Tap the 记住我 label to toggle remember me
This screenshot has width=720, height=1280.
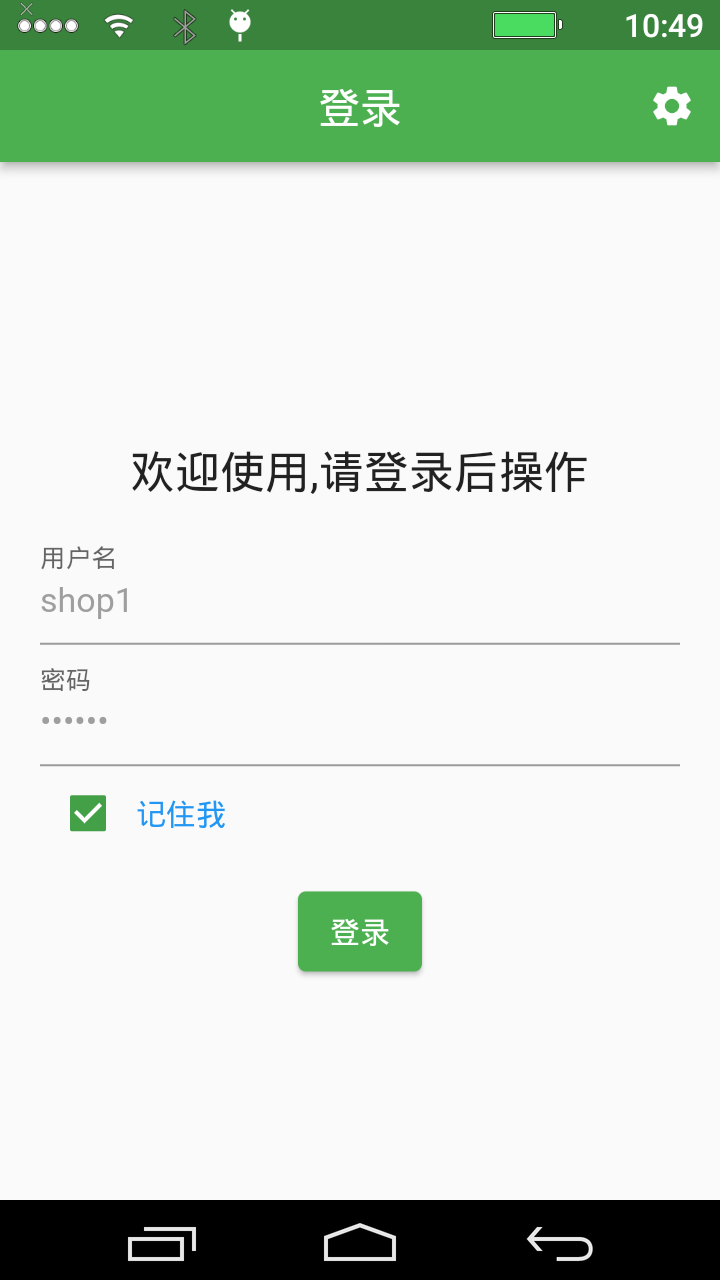coord(181,814)
